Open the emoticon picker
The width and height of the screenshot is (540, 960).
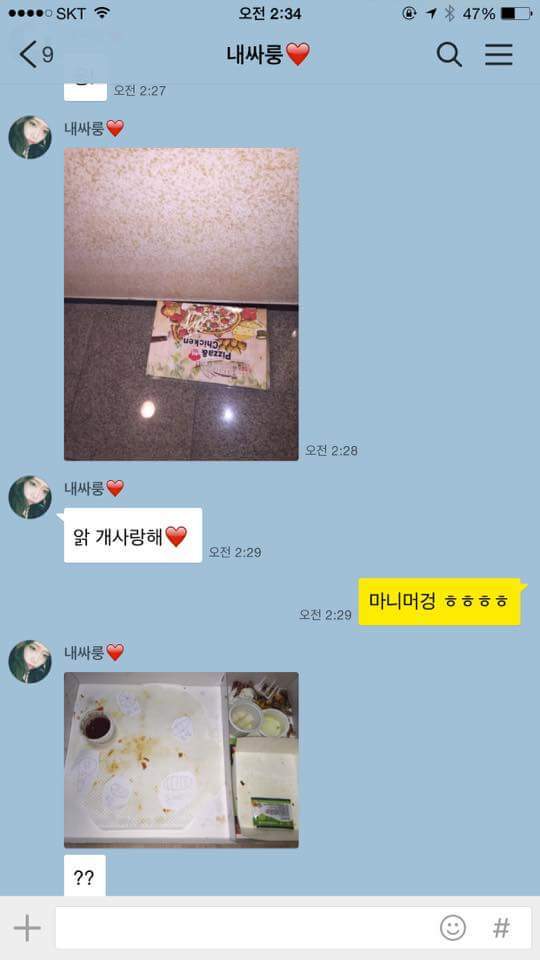tap(453, 928)
